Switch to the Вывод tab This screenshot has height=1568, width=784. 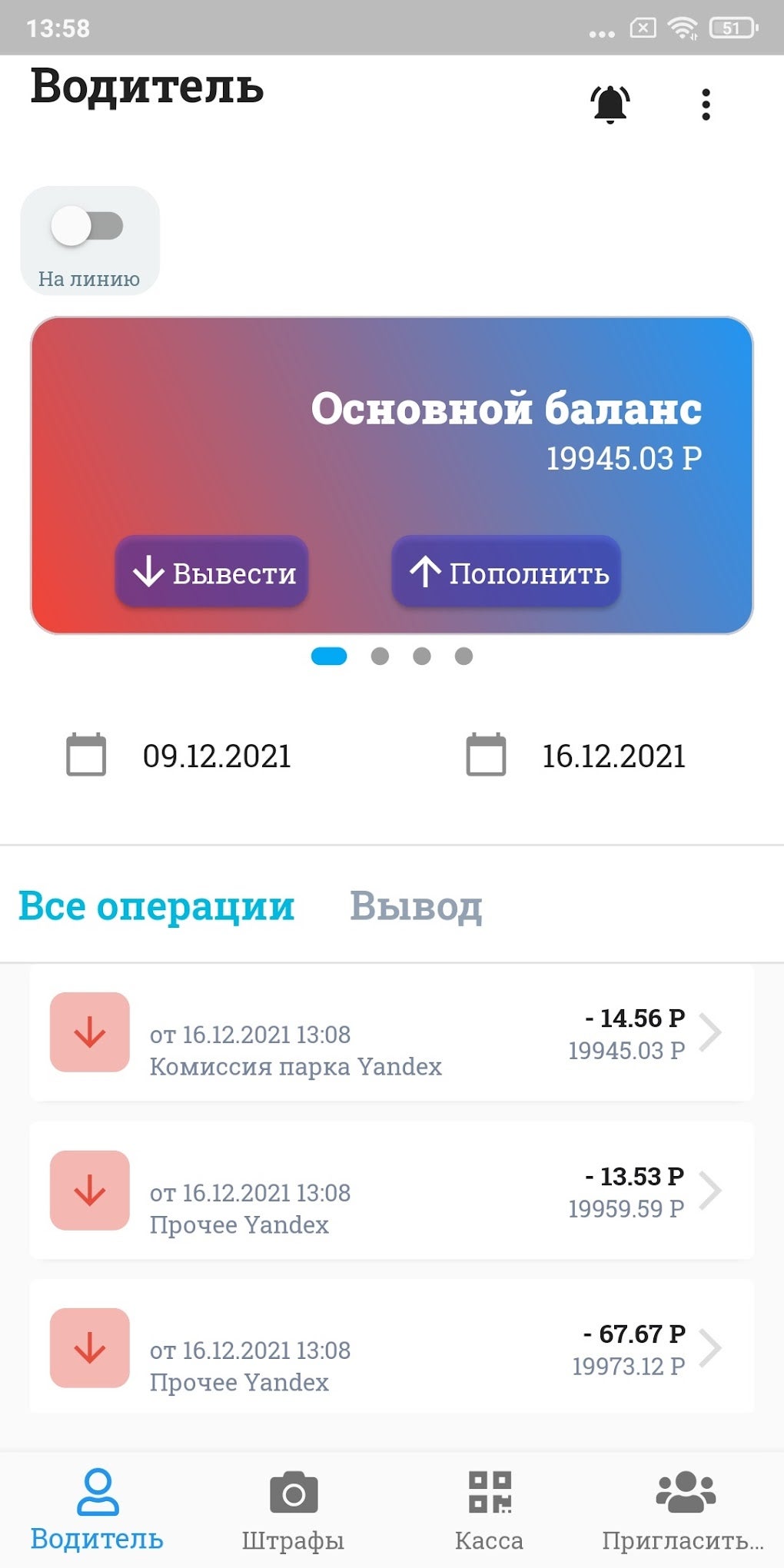coord(416,906)
